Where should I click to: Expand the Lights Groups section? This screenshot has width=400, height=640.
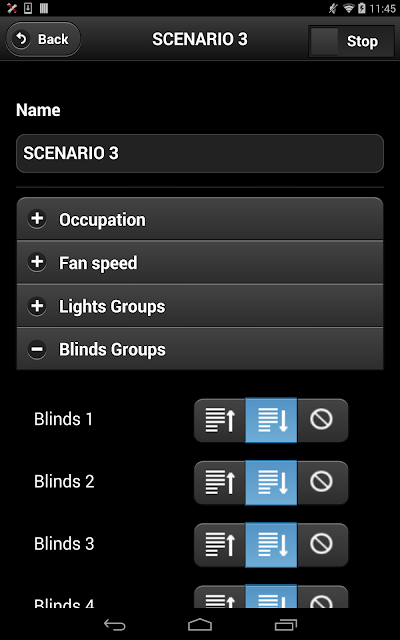(x=200, y=306)
